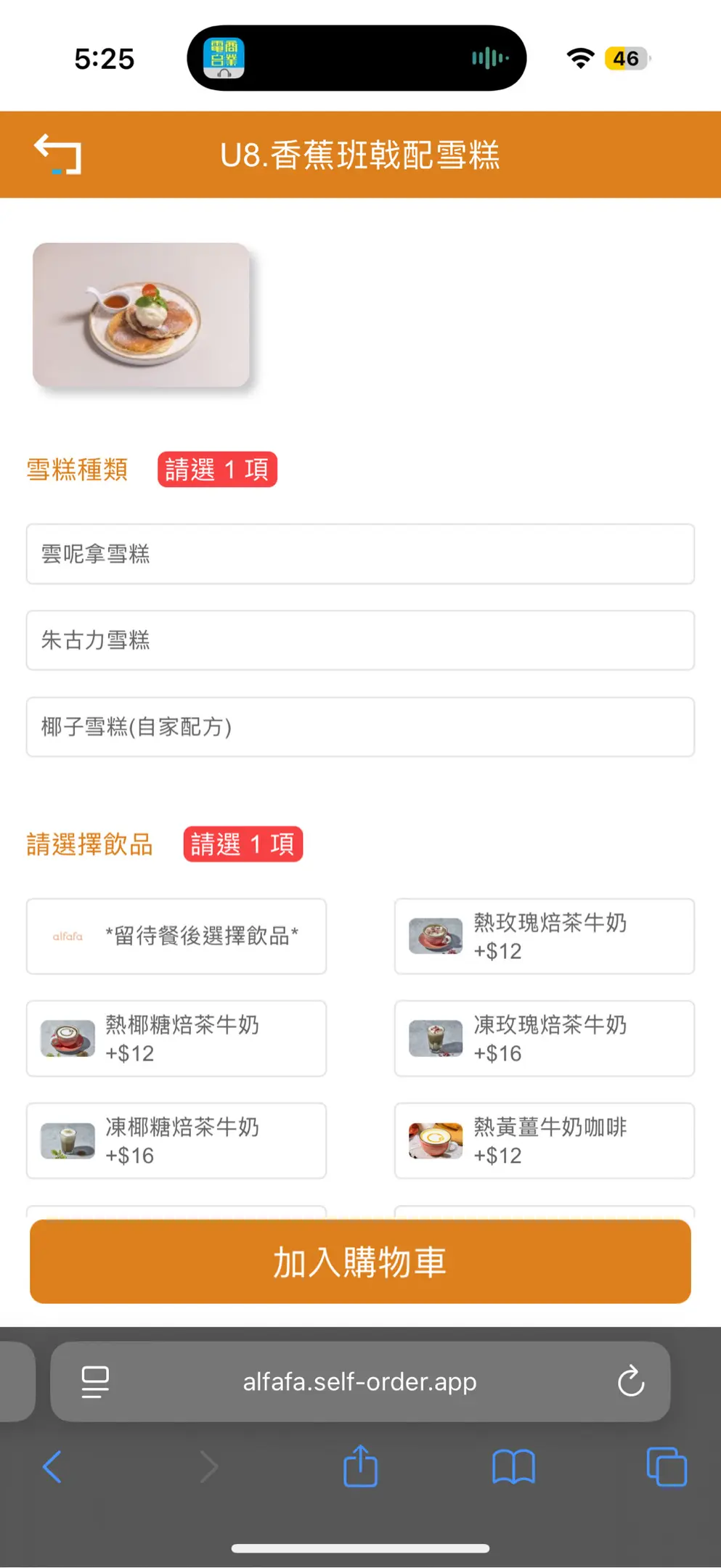The height and width of the screenshot is (1568, 721).
Task: Tap 加入購物車 to add to cart
Action: [x=360, y=1262]
